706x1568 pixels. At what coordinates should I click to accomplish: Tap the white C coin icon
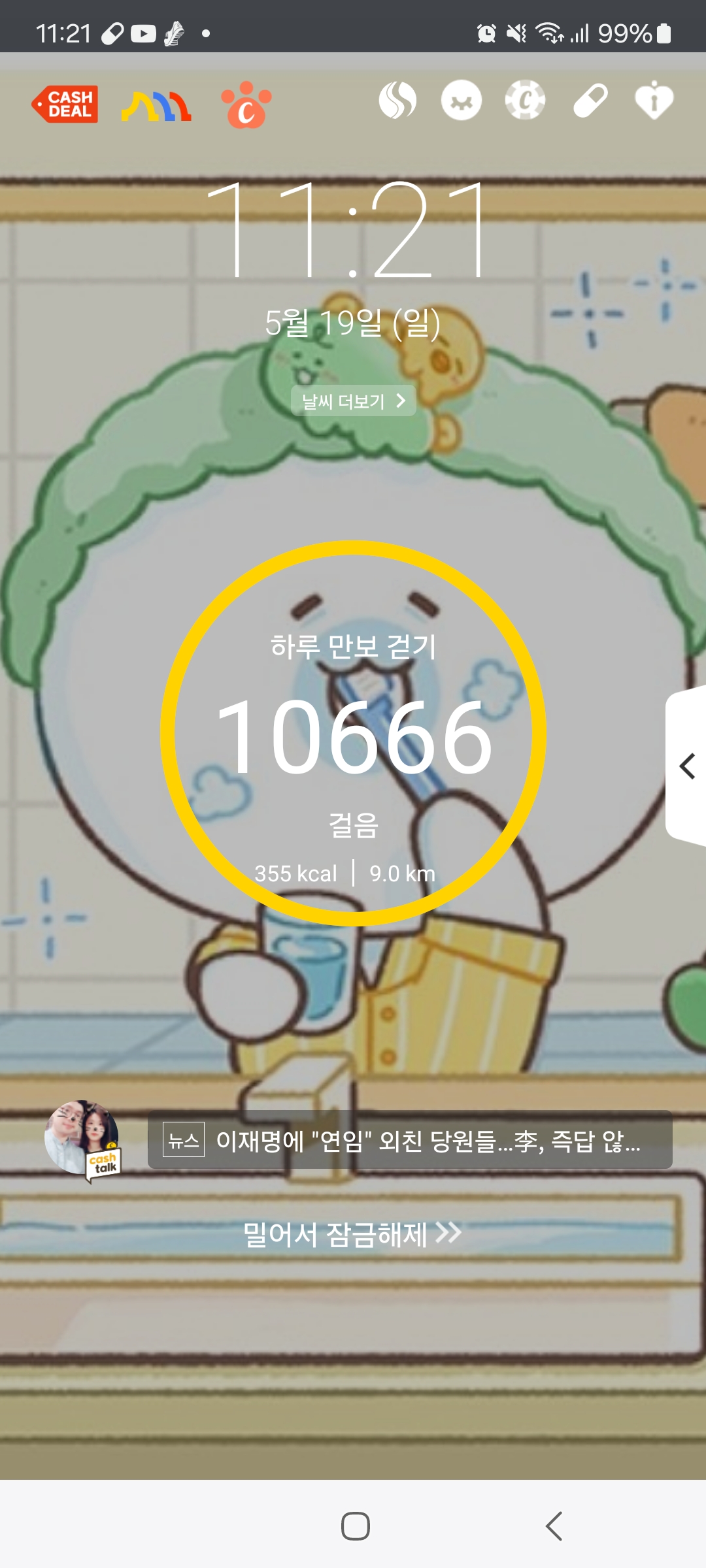tap(525, 100)
